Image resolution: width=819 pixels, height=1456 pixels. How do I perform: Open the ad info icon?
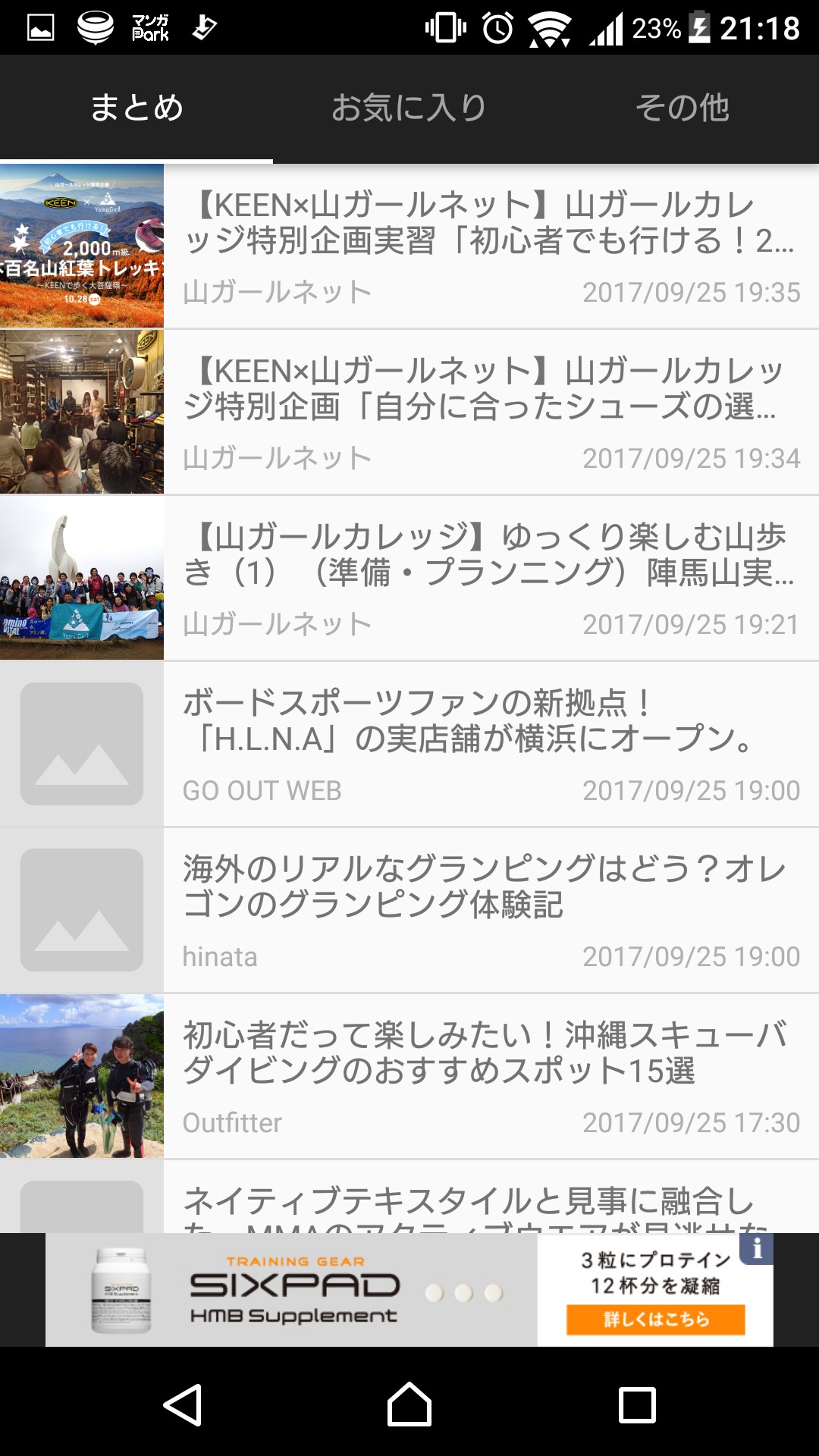757,1248
